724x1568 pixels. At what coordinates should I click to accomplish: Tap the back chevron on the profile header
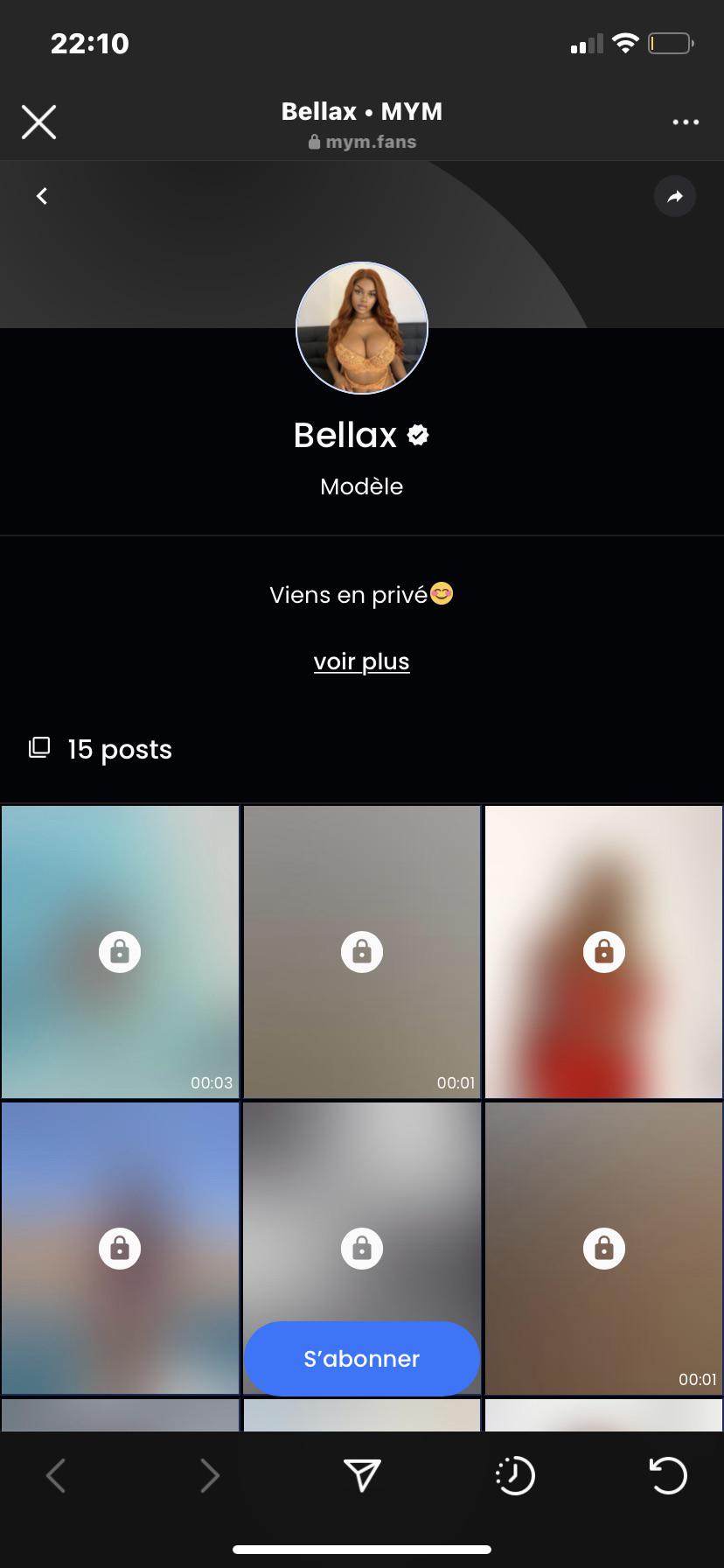coord(40,196)
